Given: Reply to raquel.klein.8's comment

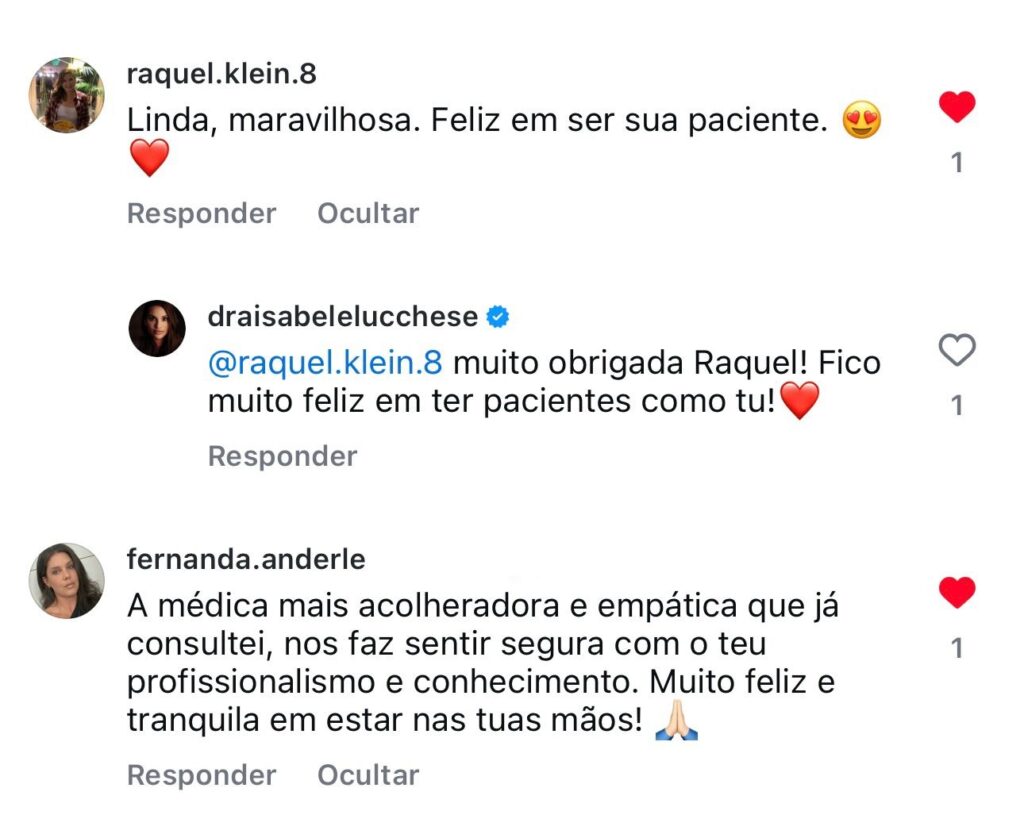Looking at the screenshot, I should (201, 213).
